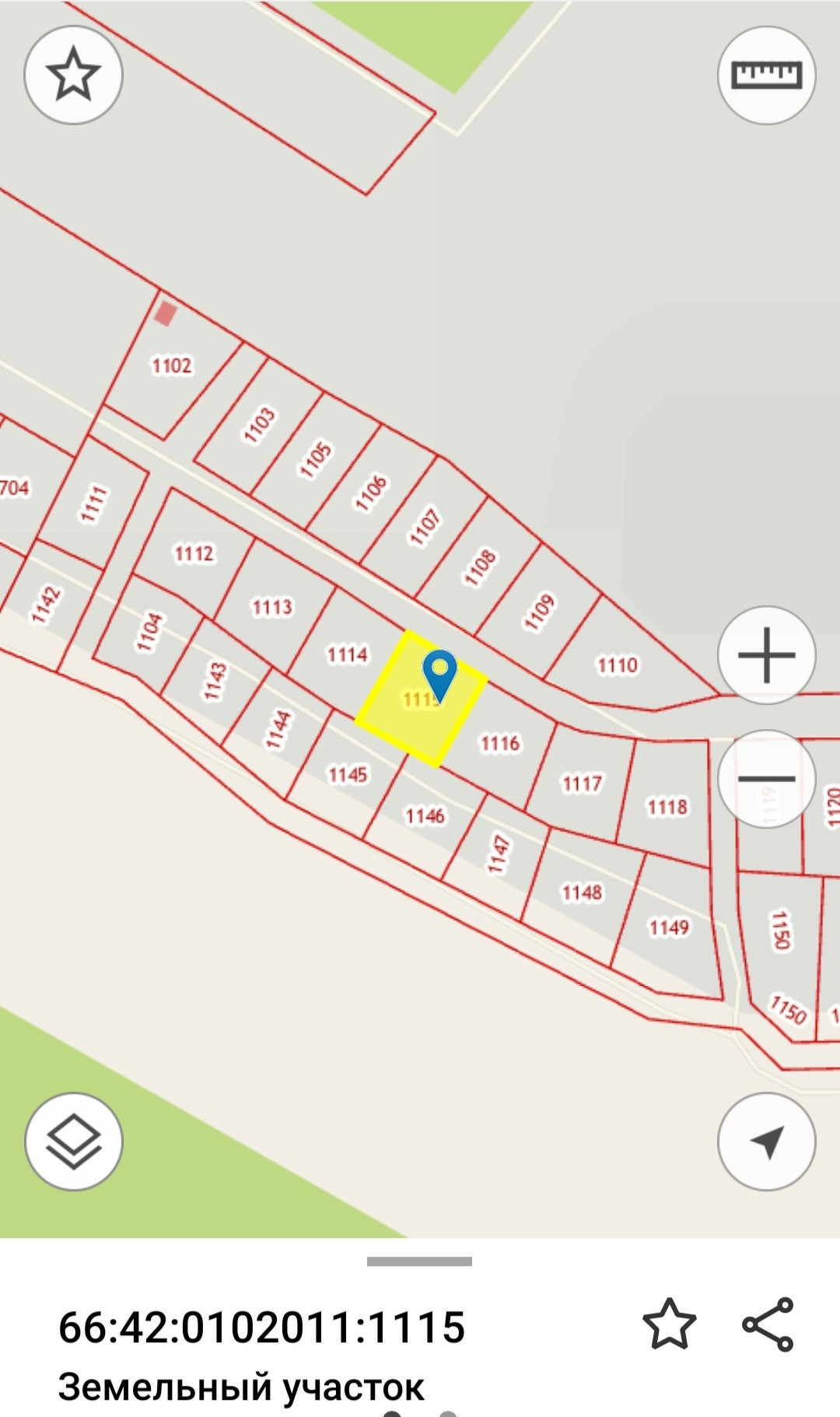
Task: Open favorites star button on map
Action: (x=73, y=75)
